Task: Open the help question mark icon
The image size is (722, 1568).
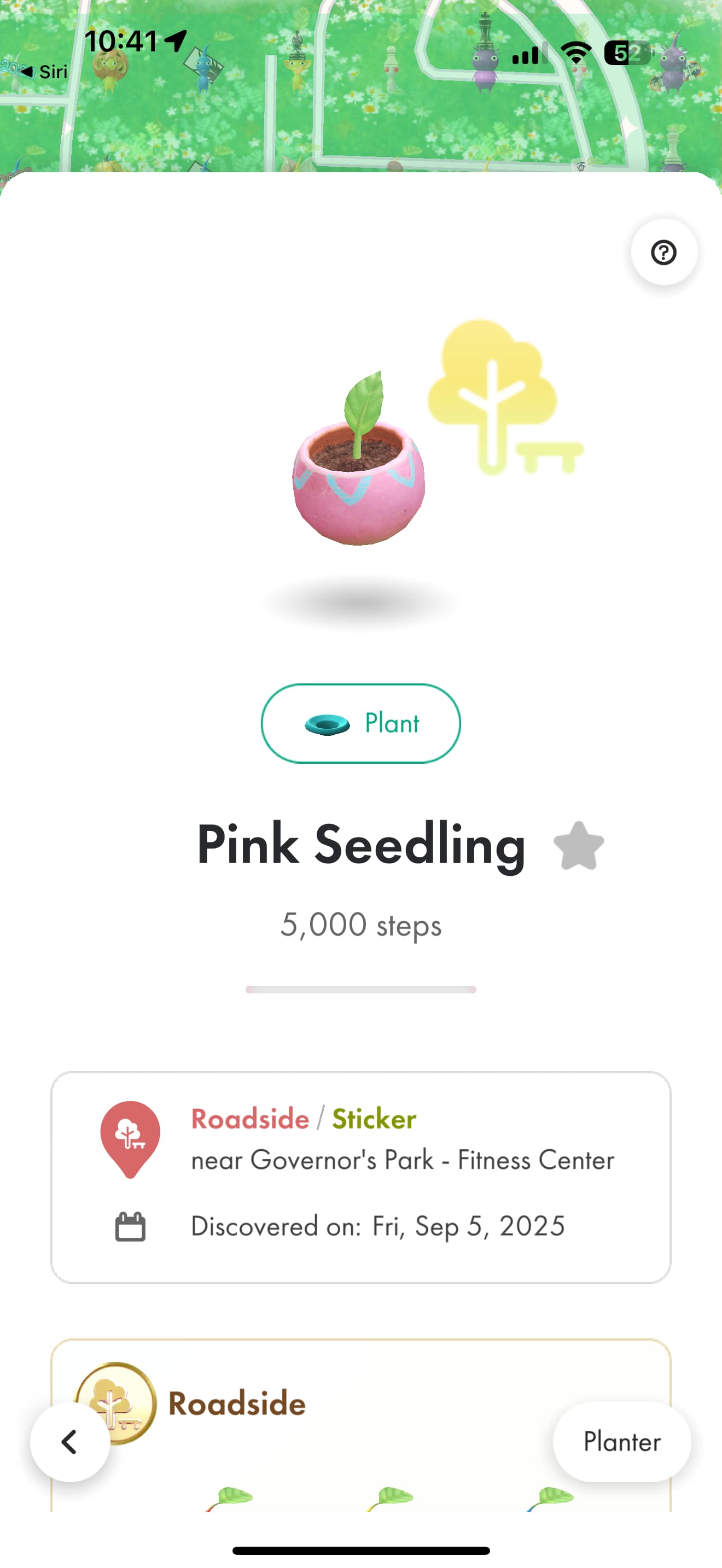Action: pos(663,252)
